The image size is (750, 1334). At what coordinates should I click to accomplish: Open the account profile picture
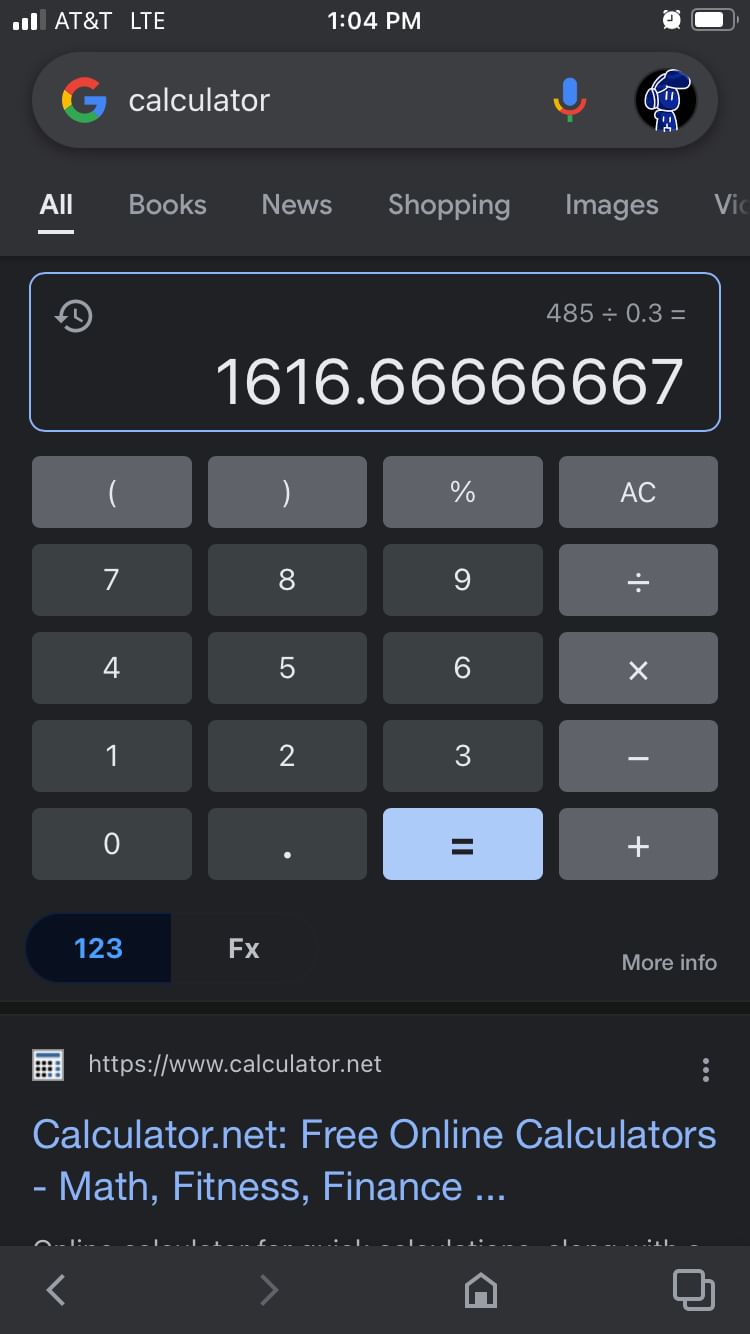pos(666,100)
